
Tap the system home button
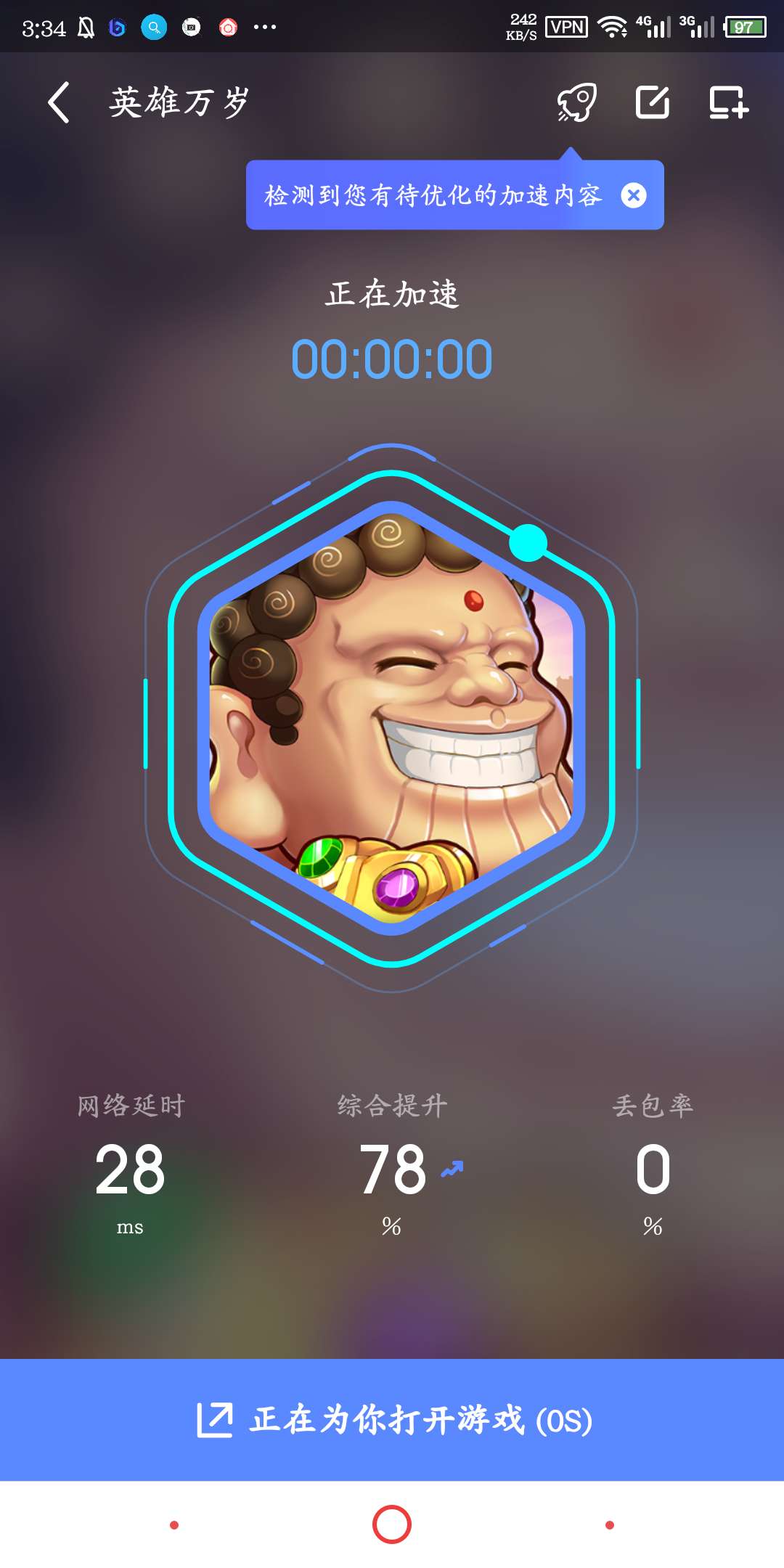pos(392,1524)
